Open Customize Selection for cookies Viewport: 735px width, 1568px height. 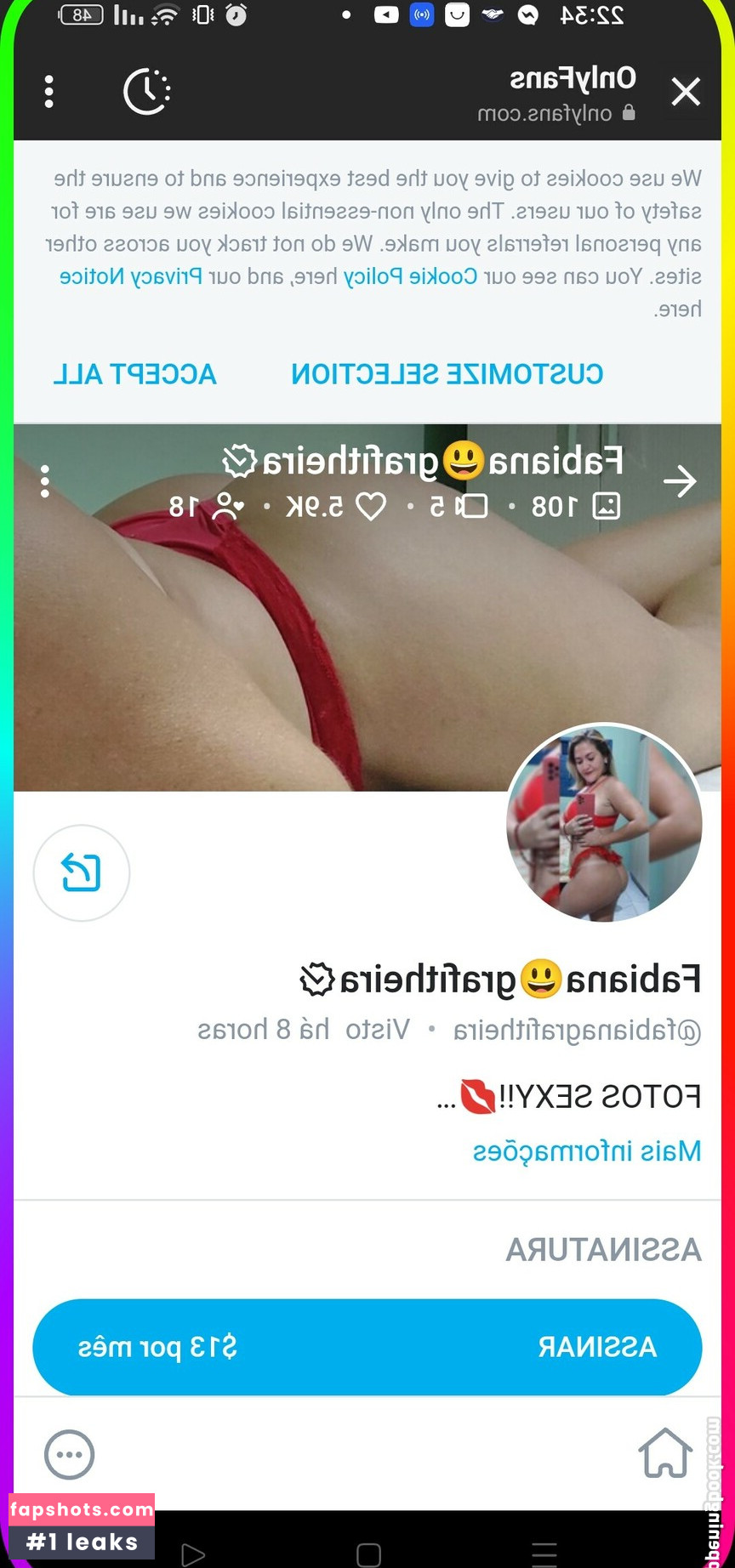pyautogui.click(x=447, y=374)
